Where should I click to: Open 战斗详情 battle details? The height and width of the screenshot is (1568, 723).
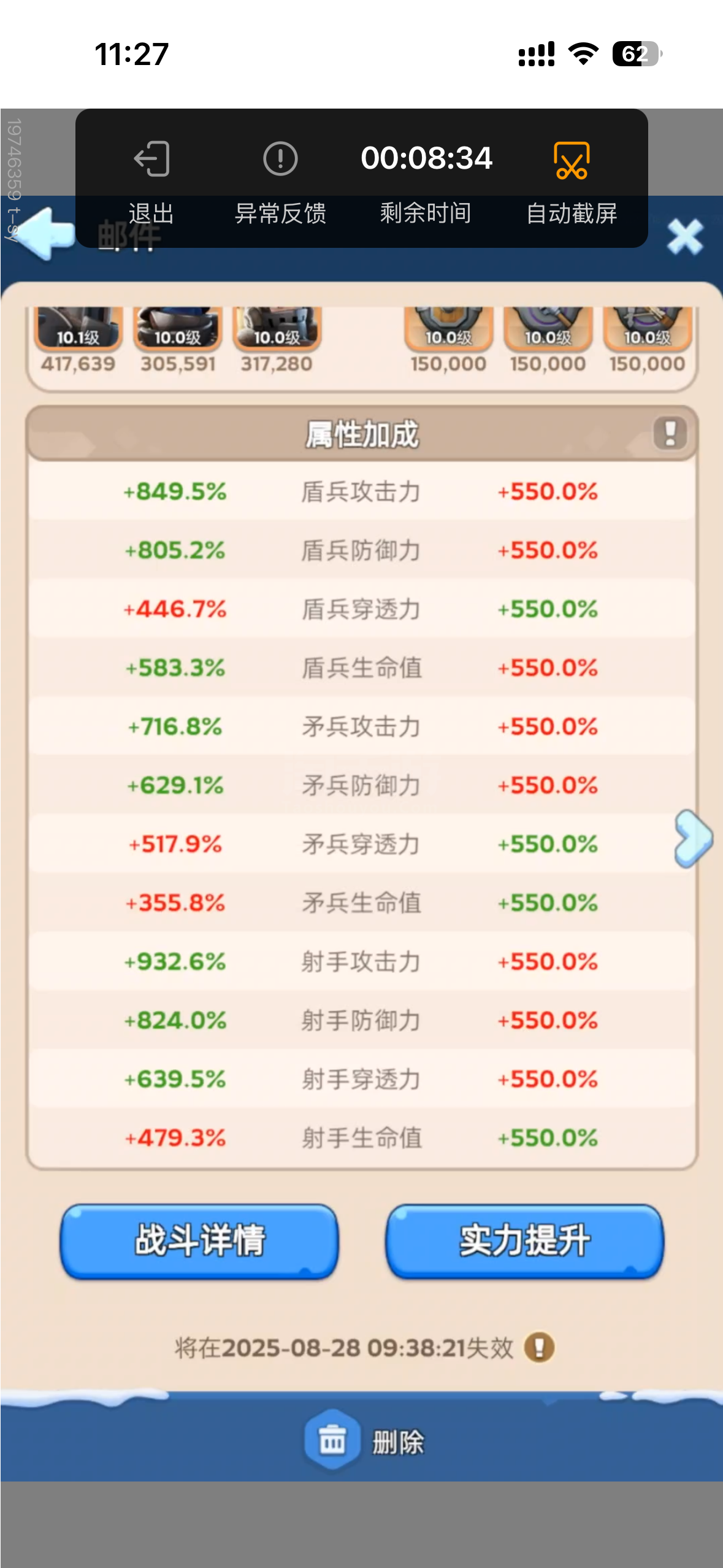click(199, 1240)
